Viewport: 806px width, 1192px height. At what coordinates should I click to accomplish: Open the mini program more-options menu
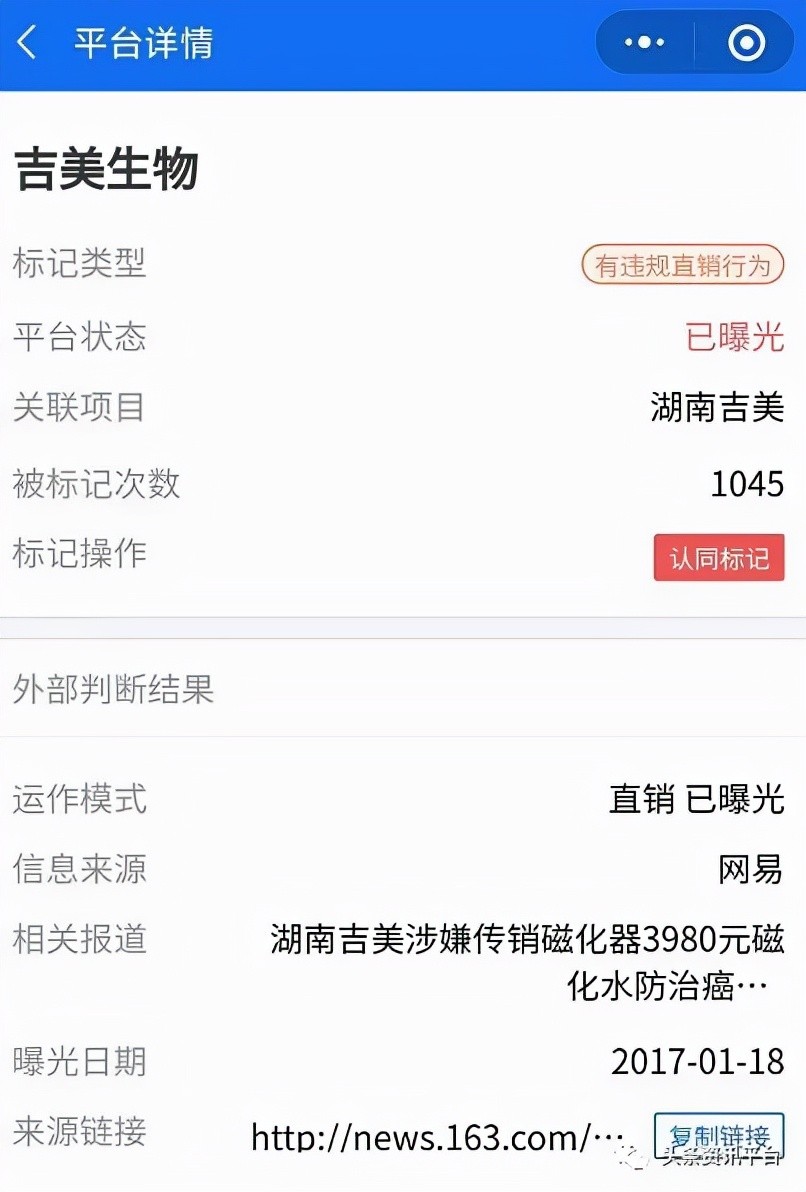point(645,43)
